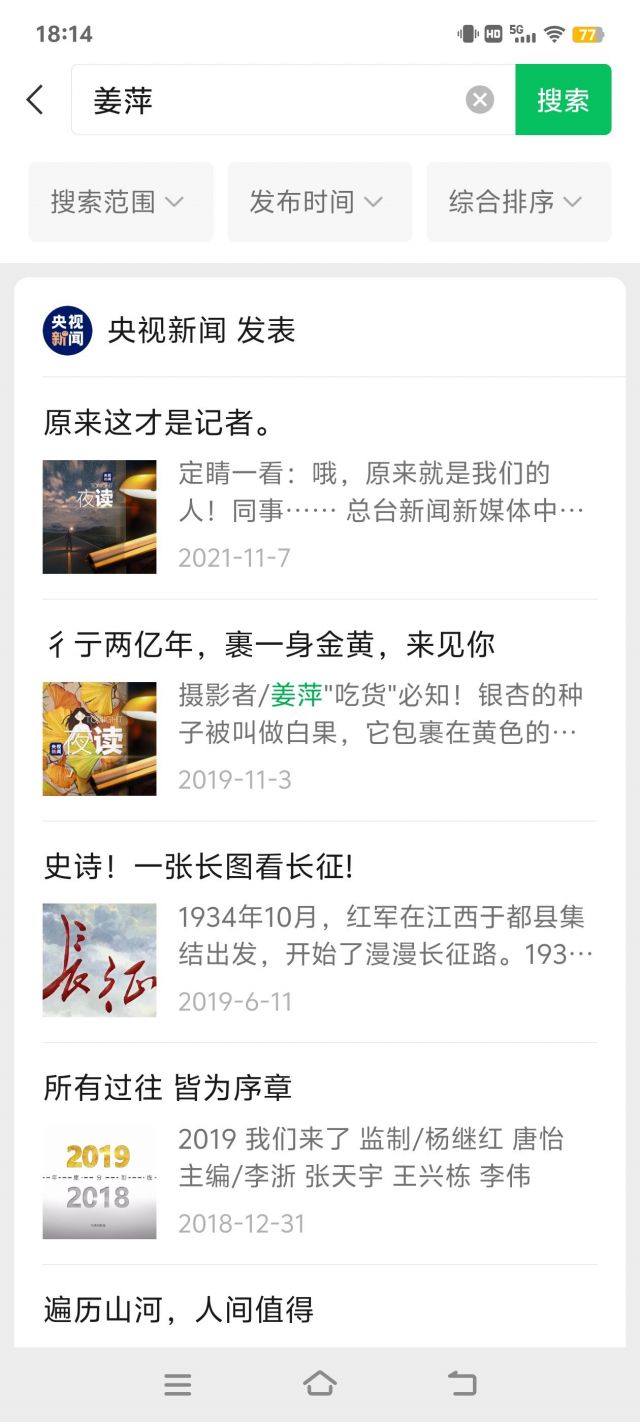The image size is (640, 1422).
Task: Tap the green 搜索 button
Action: 563,100
